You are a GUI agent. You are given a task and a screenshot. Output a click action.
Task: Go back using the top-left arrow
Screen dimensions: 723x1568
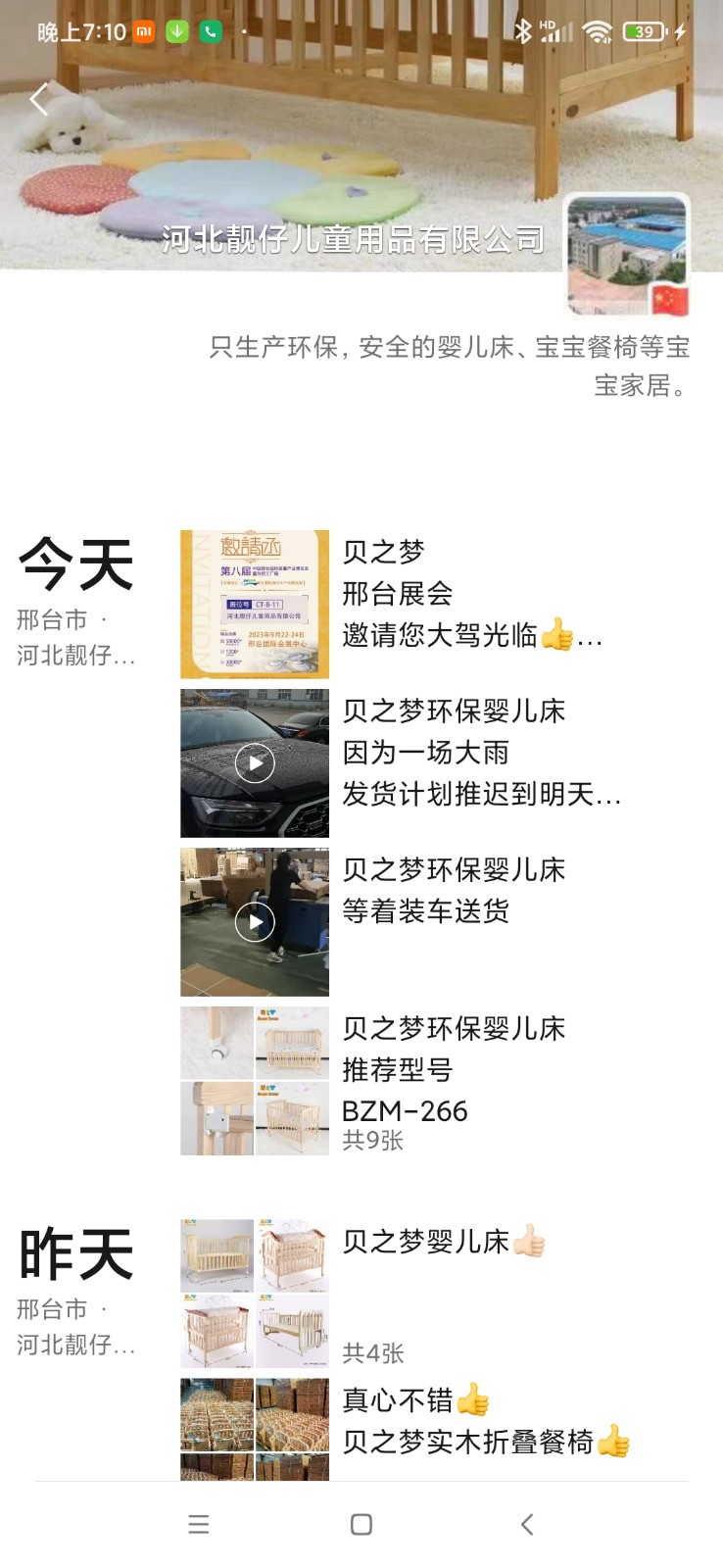[x=39, y=99]
